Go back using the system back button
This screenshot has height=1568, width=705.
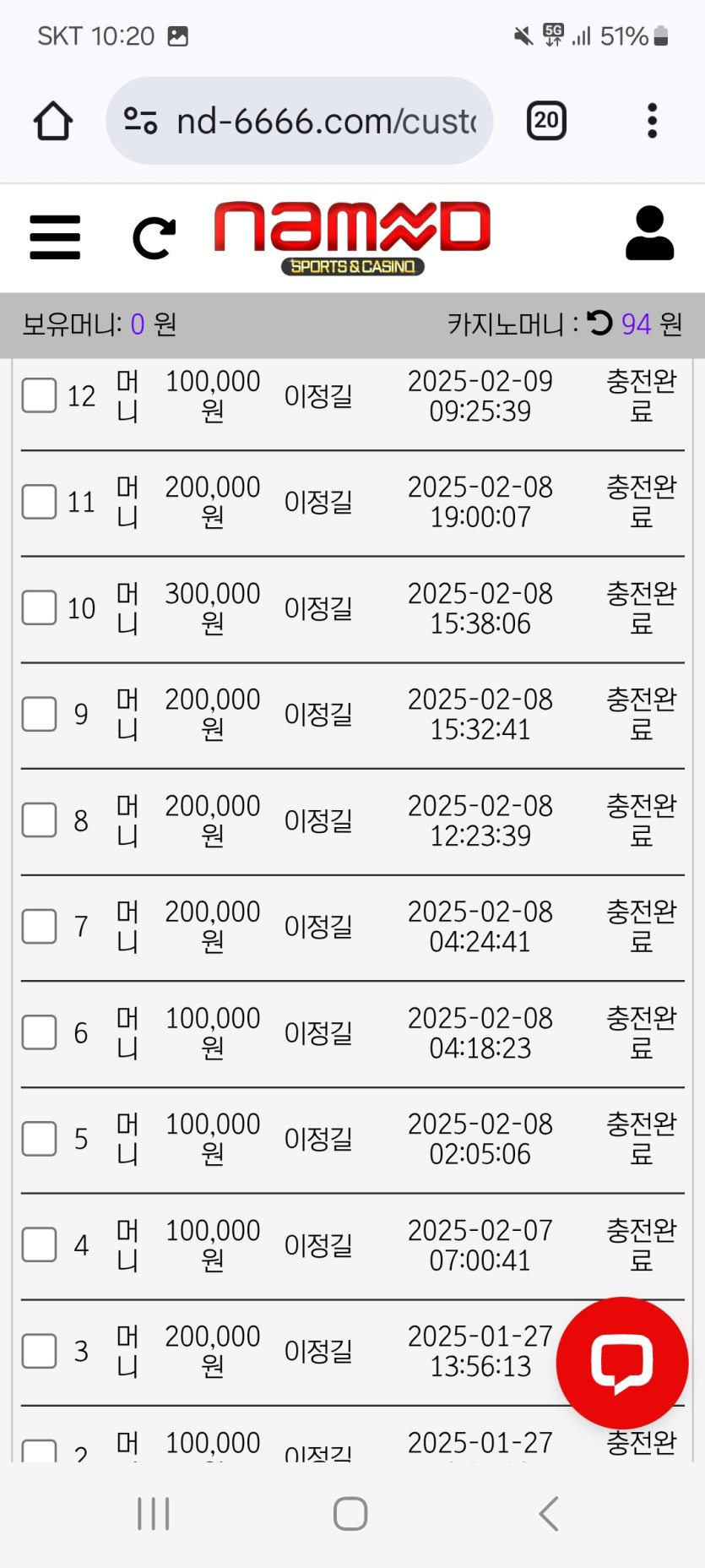coord(549,1513)
